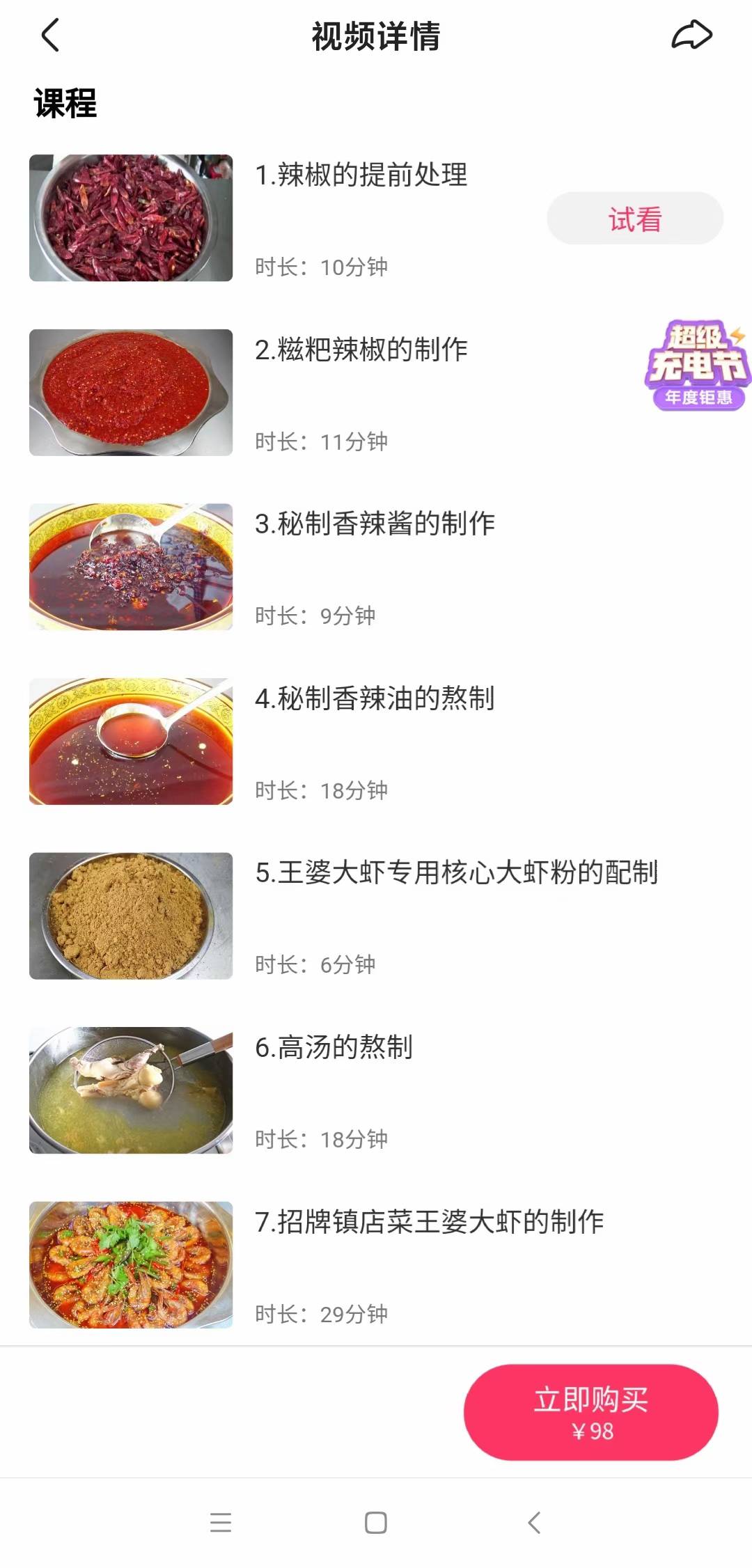Open lesson 1 辣椒的提前处理
Screen dimensions: 752x1568
361,177
